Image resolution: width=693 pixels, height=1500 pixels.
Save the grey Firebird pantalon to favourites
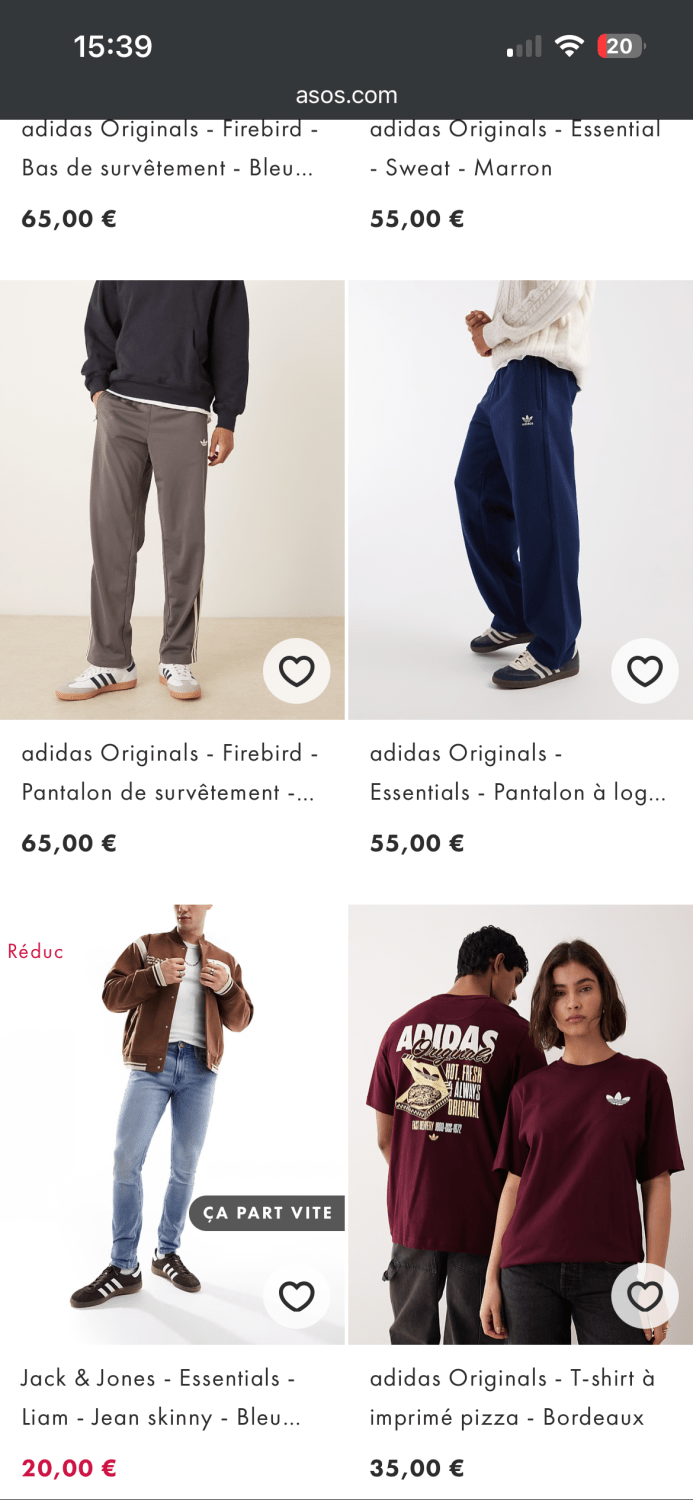[x=296, y=671]
